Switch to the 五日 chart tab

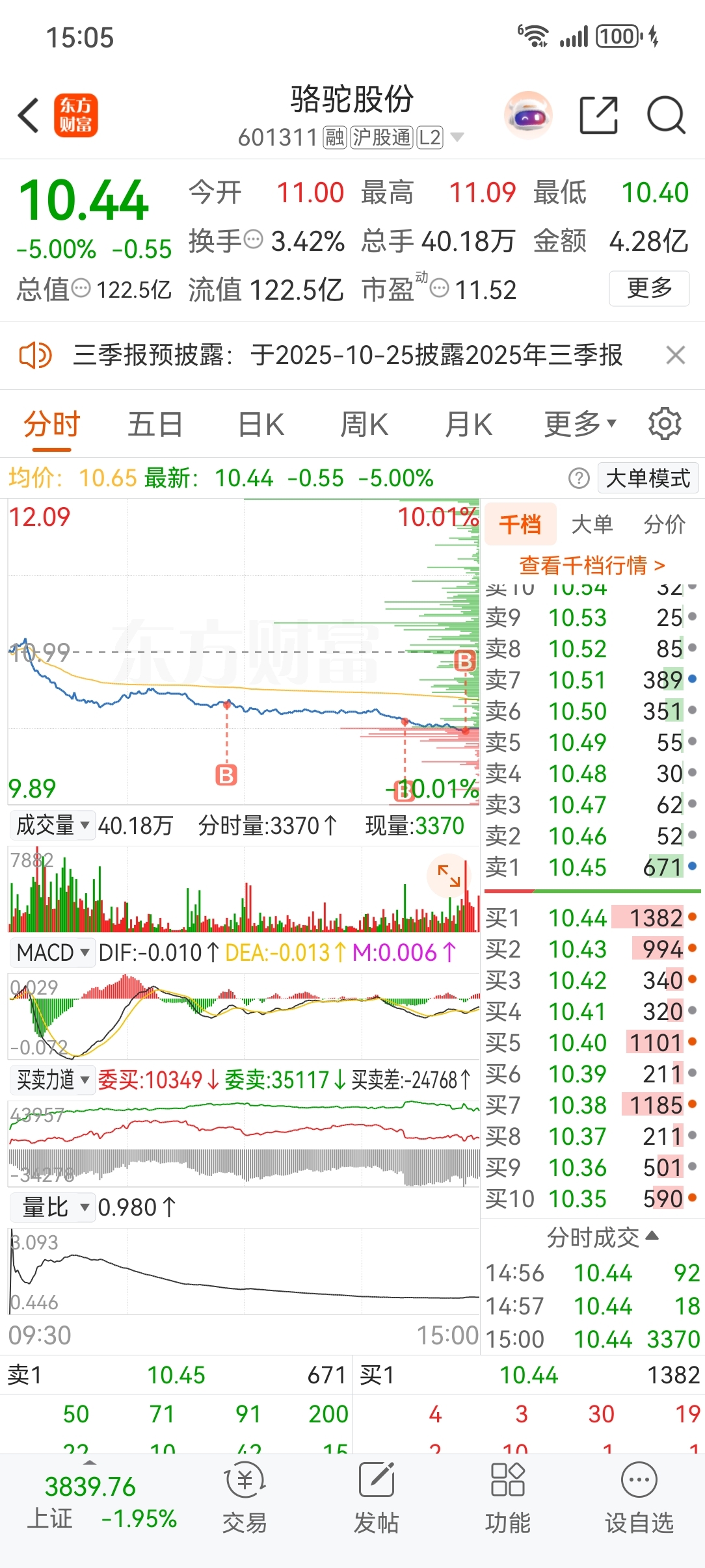[x=155, y=425]
